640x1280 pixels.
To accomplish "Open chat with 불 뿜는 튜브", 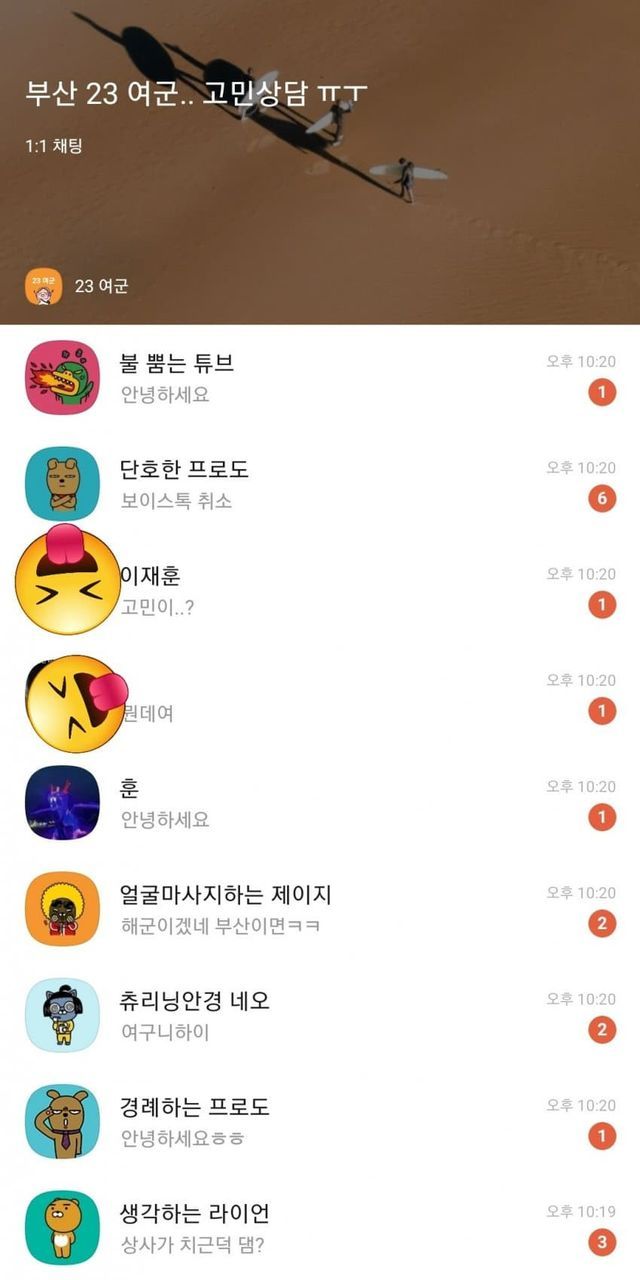I will coord(320,378).
